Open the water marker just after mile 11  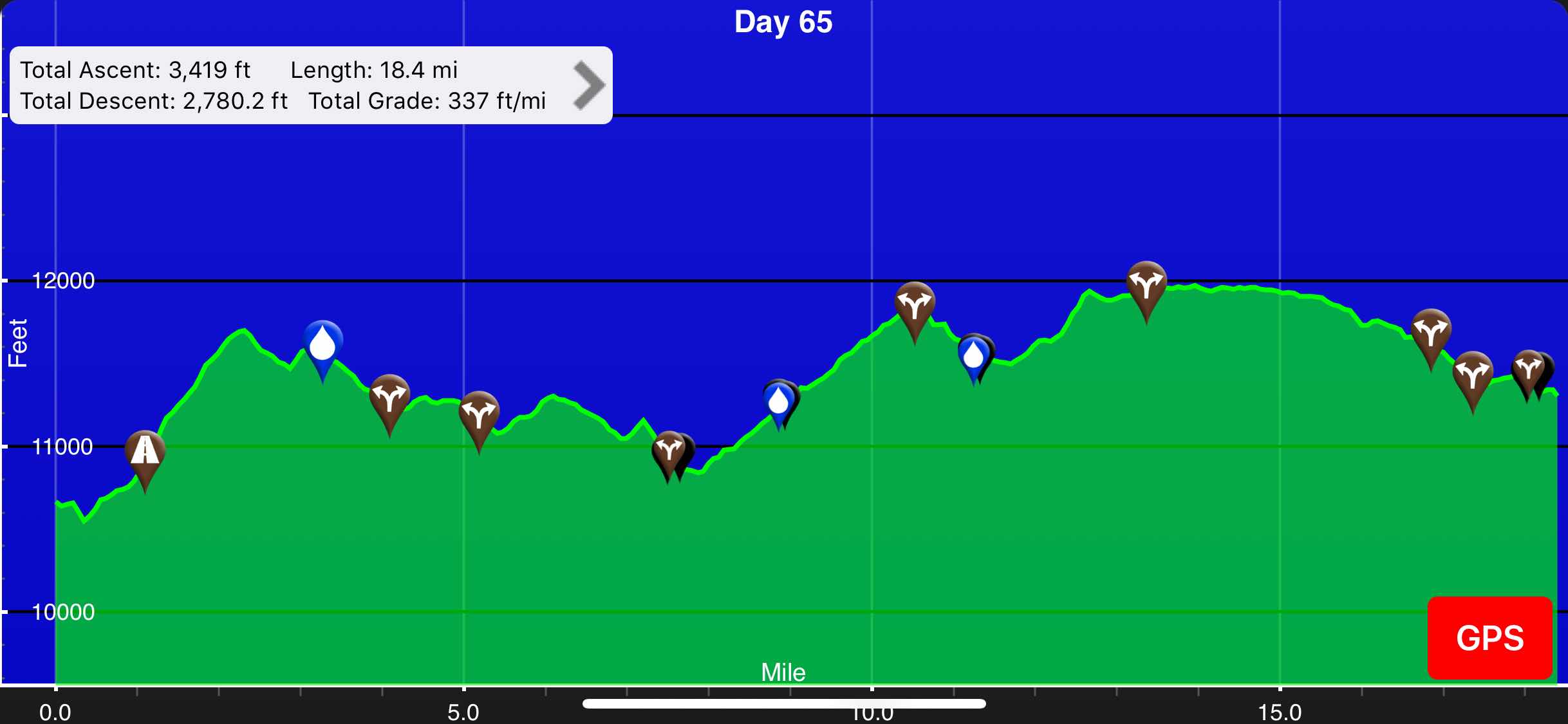(x=973, y=355)
